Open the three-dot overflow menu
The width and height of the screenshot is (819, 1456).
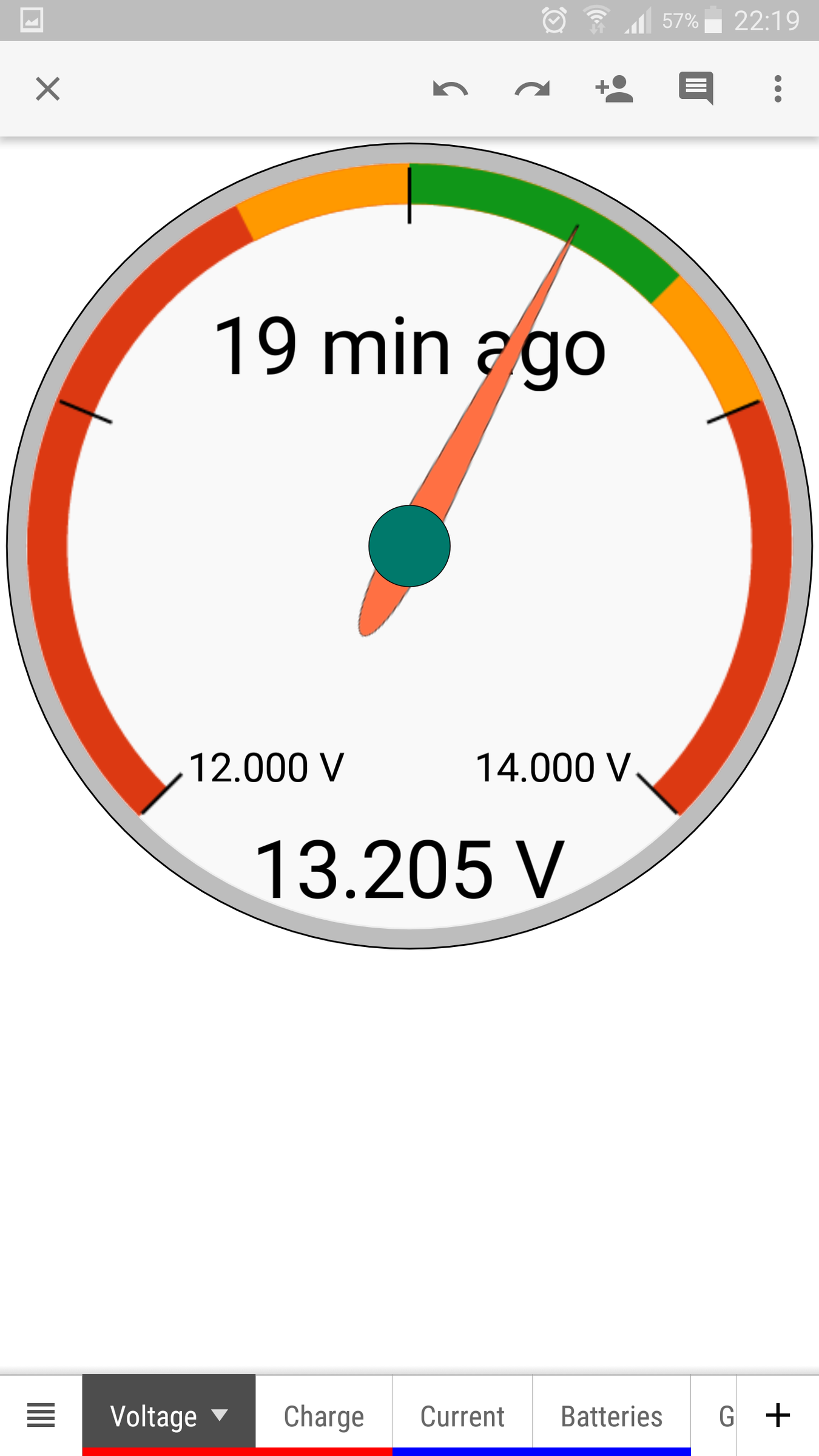pos(778,89)
